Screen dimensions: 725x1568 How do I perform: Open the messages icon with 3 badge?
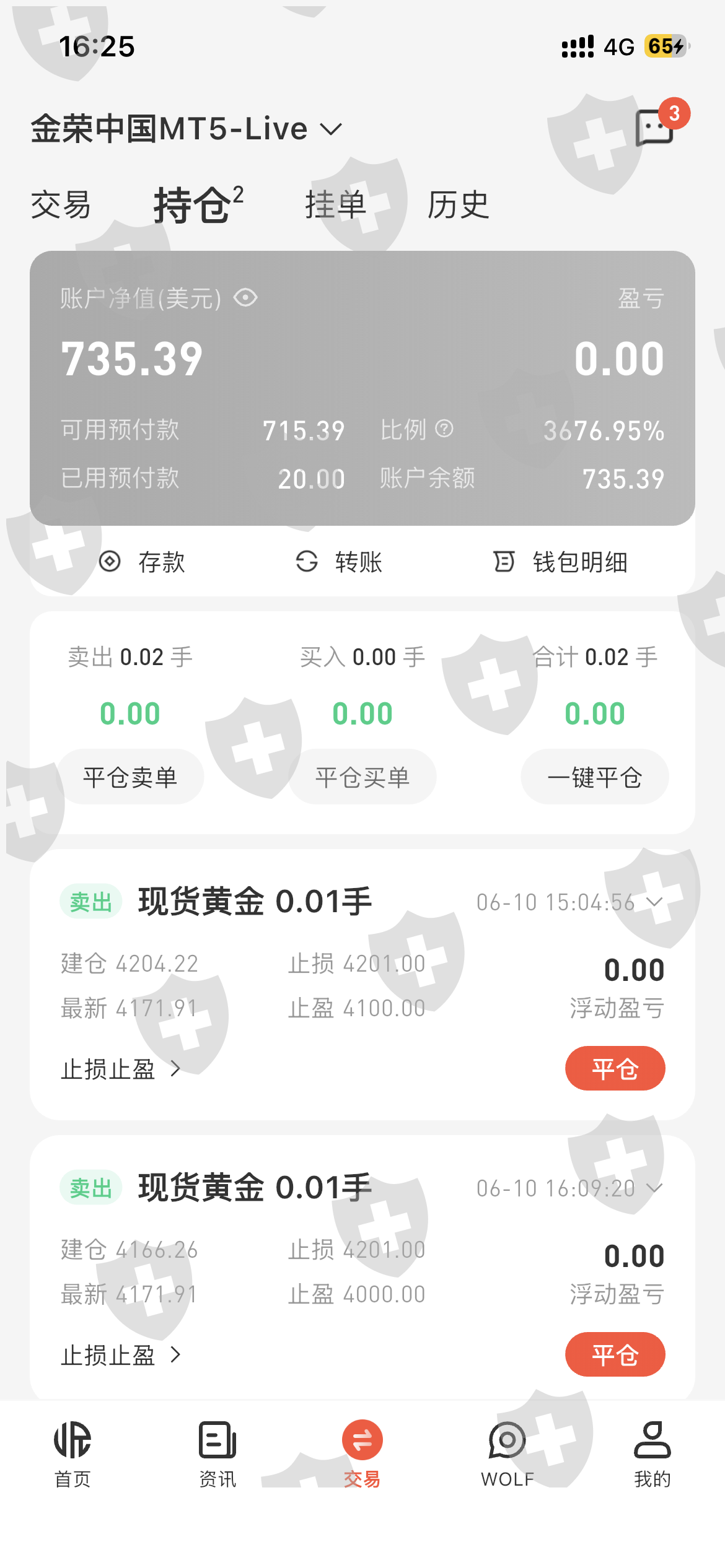pos(656,126)
